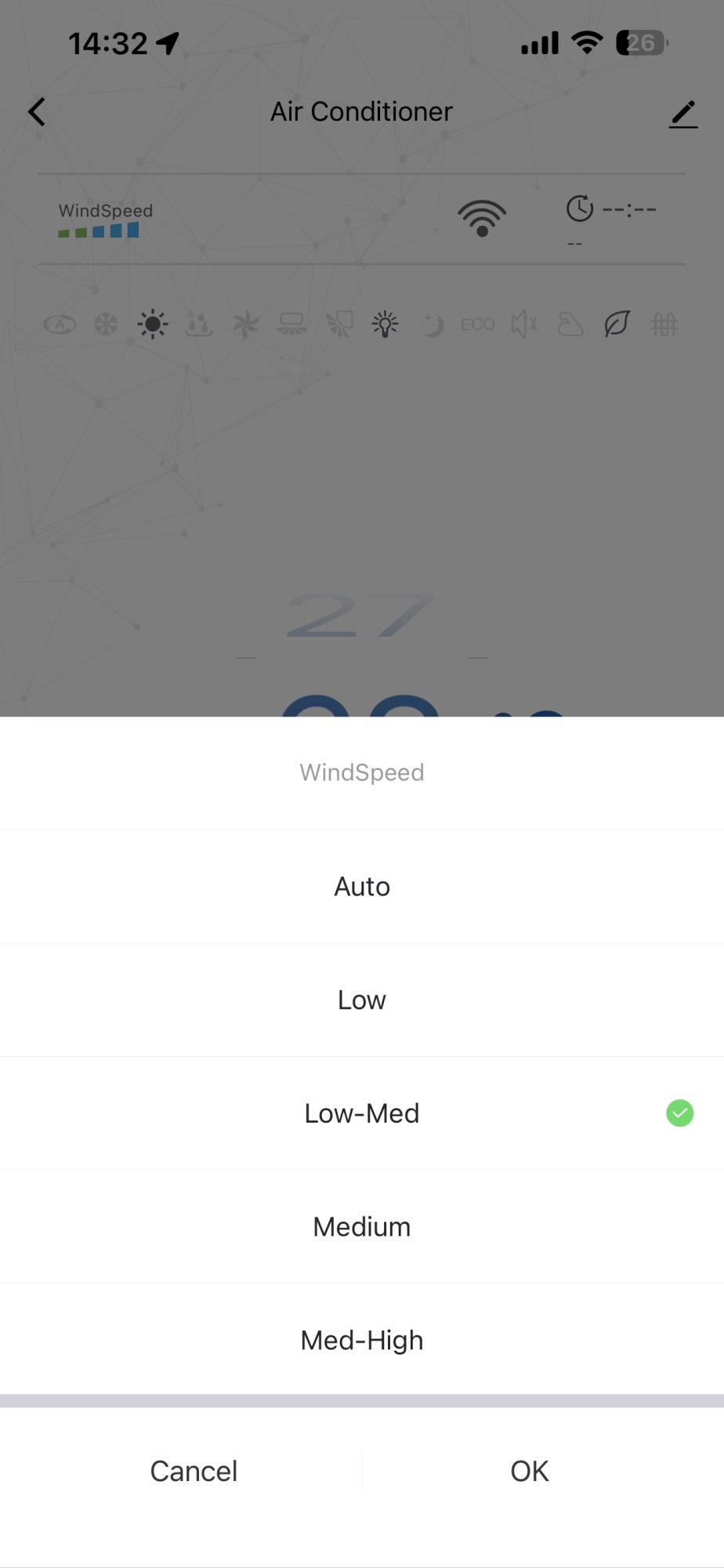724x1568 pixels.
Task: Choose Med-High wind speed
Action: click(x=362, y=1341)
